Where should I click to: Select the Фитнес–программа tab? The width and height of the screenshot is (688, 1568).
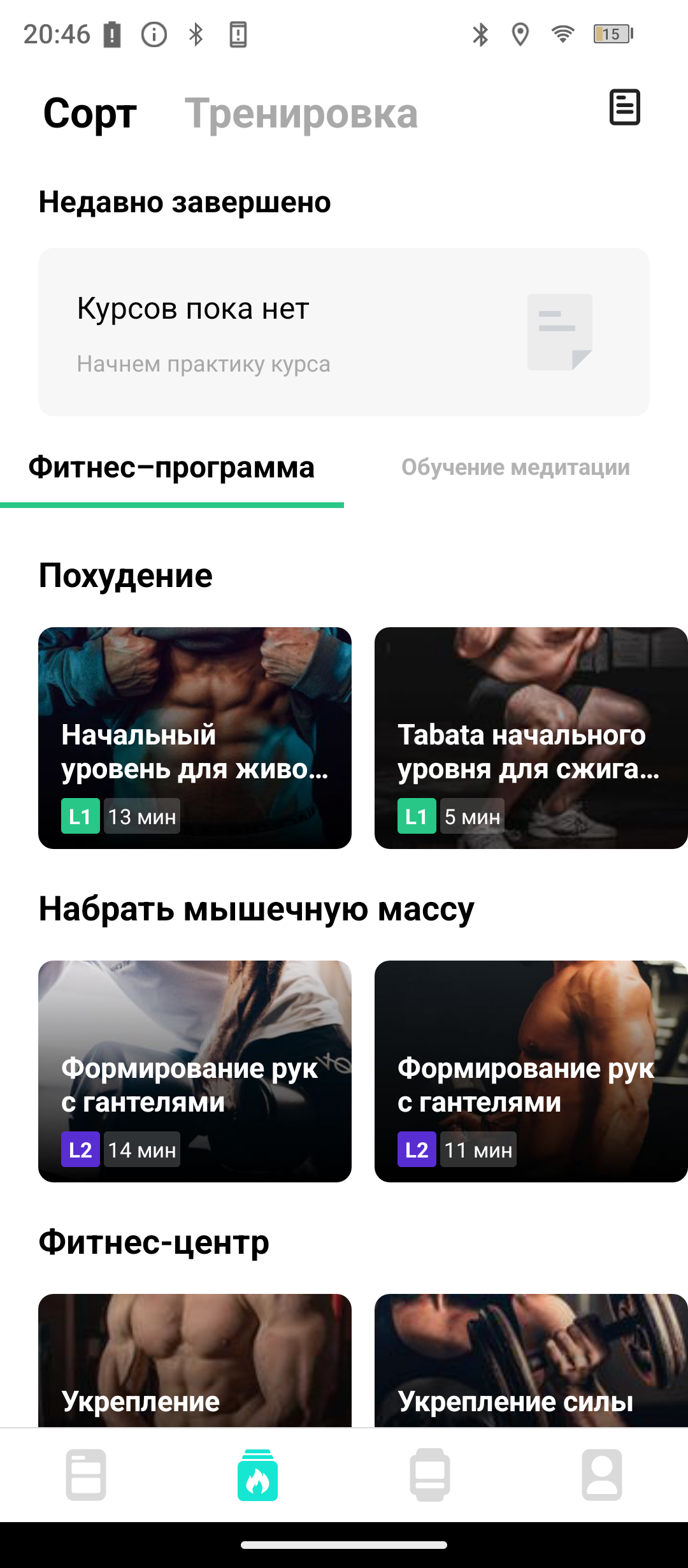coord(171,468)
